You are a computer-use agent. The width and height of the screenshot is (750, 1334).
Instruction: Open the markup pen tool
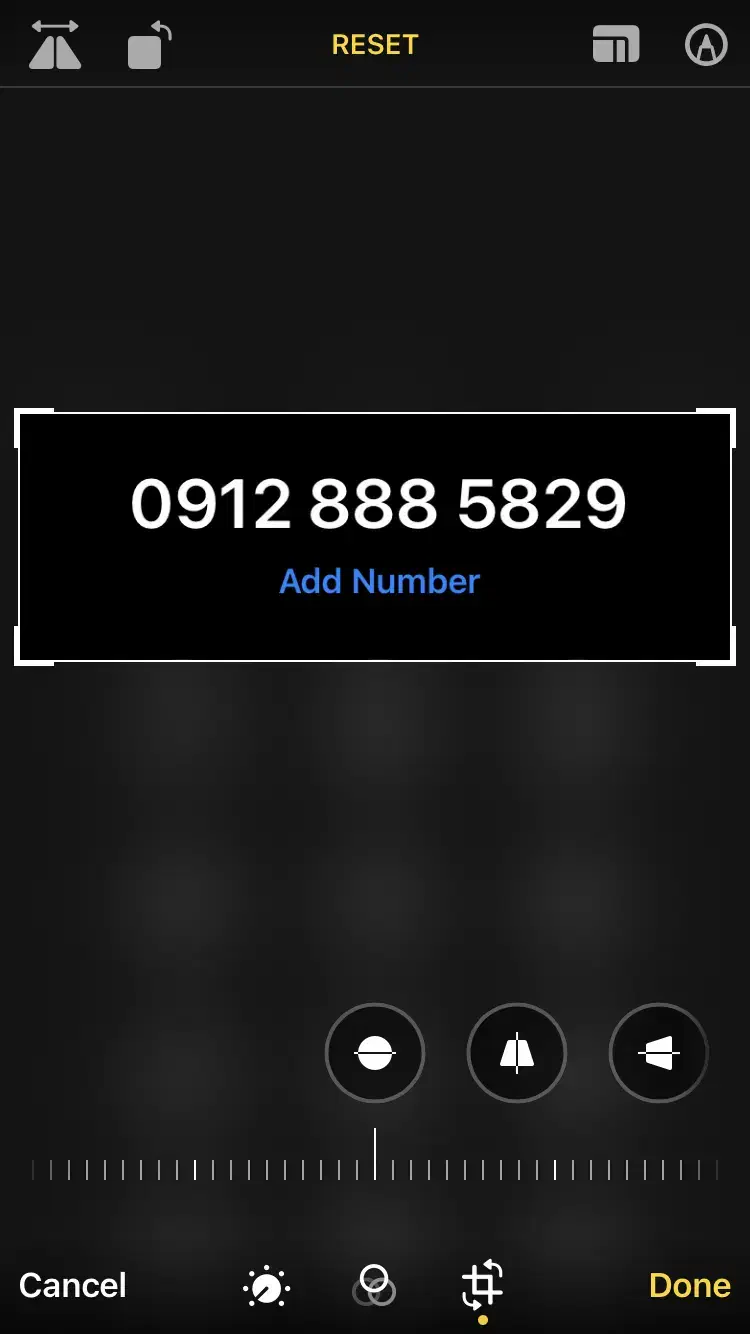click(706, 45)
